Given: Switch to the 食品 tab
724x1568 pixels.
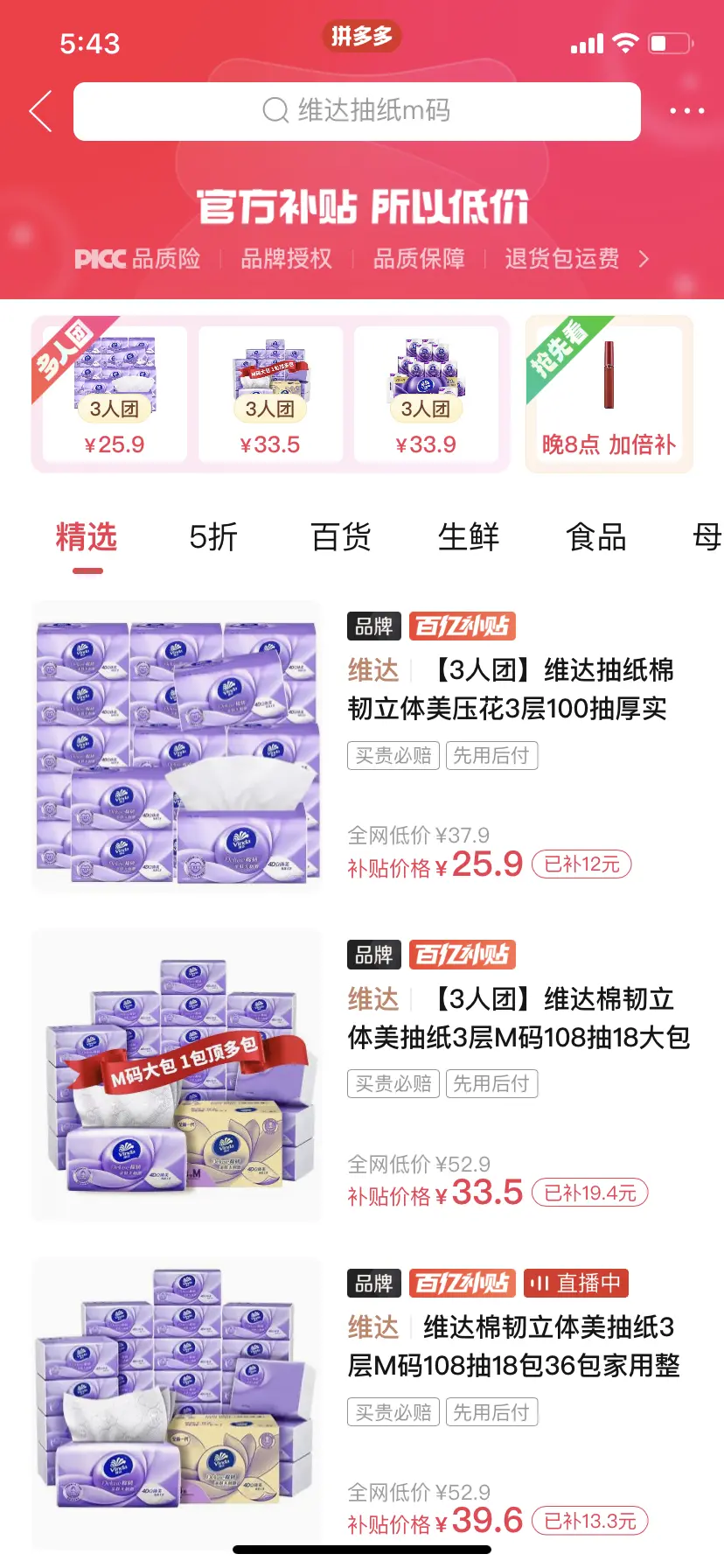Looking at the screenshot, I should click(x=596, y=537).
